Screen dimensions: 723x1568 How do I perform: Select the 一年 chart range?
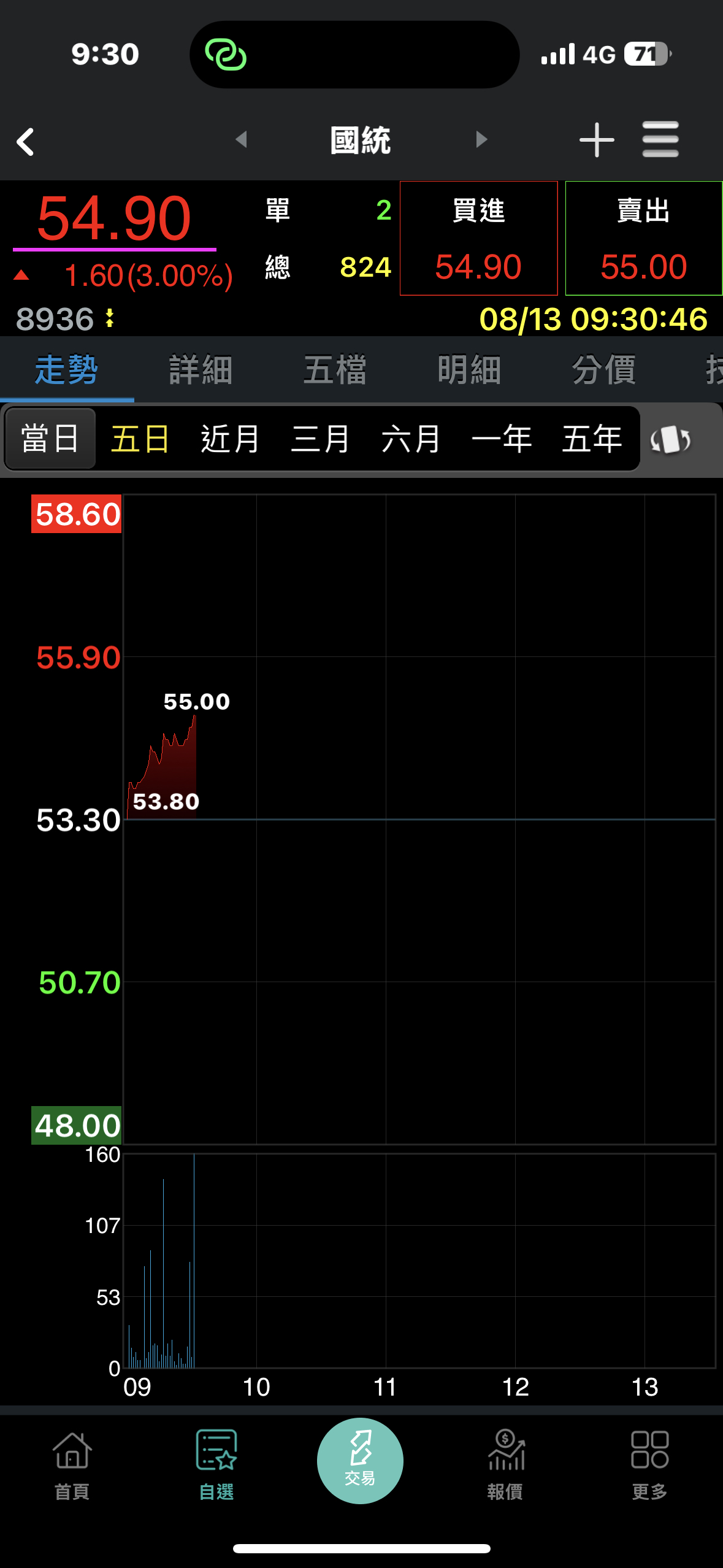pyautogui.click(x=501, y=439)
